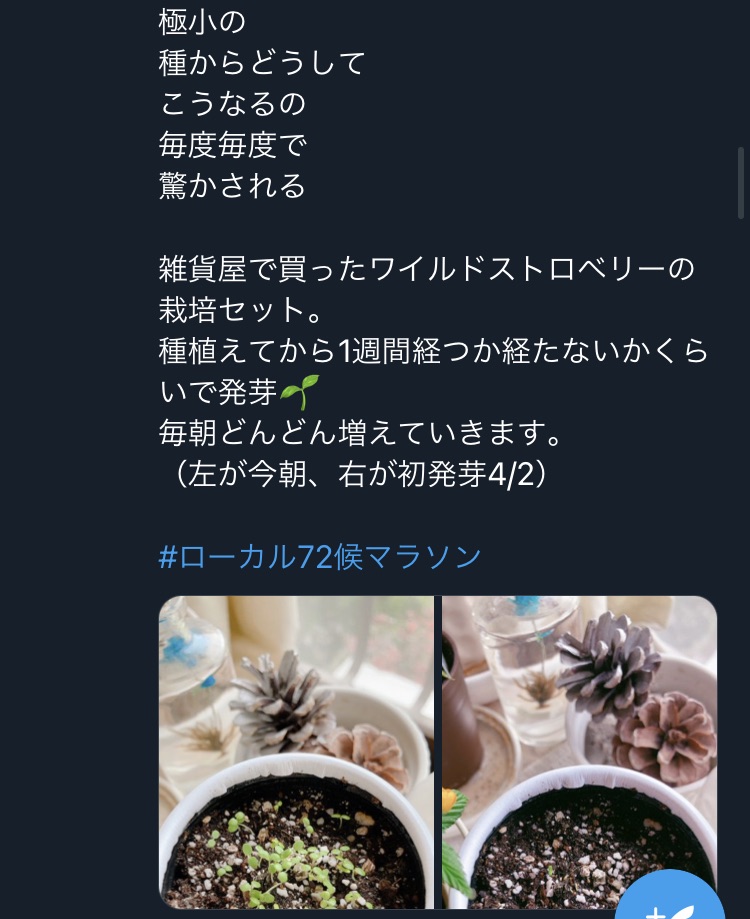Open the left photo of many sprouts
Viewport: 750px width, 919px height.
click(296, 752)
